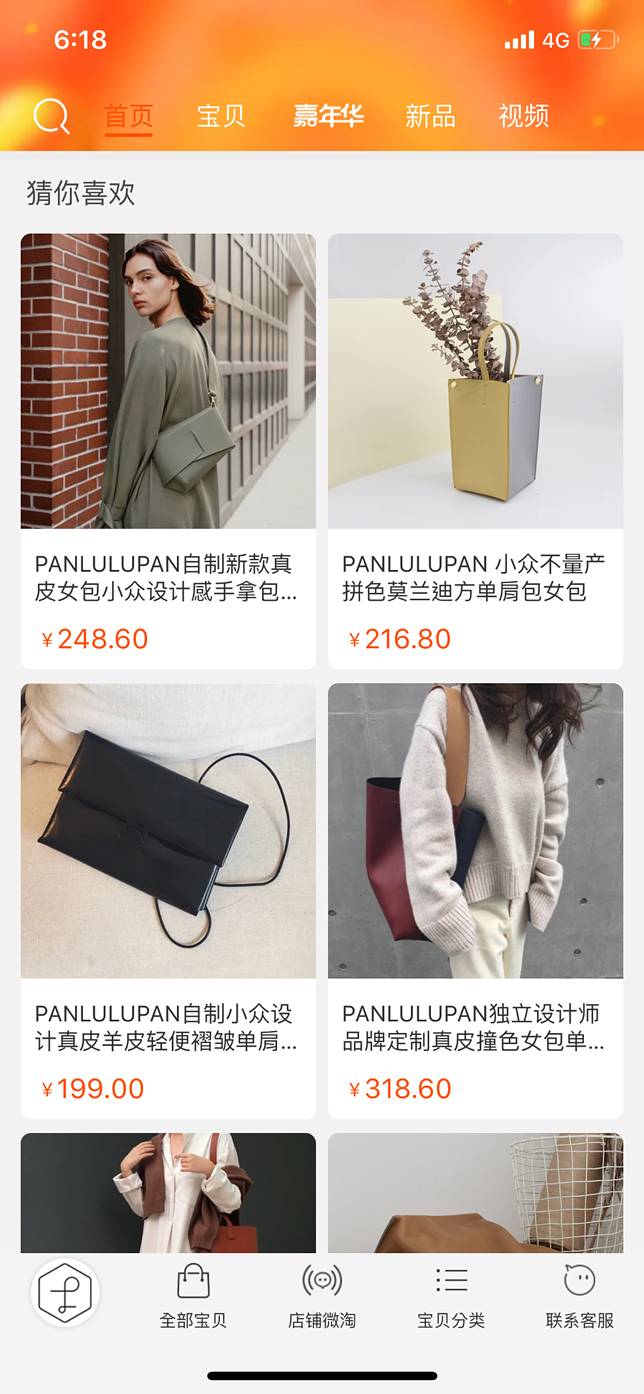This screenshot has width=644, height=1394.
Task: Open the 嘉年华 tab
Action: [x=328, y=117]
